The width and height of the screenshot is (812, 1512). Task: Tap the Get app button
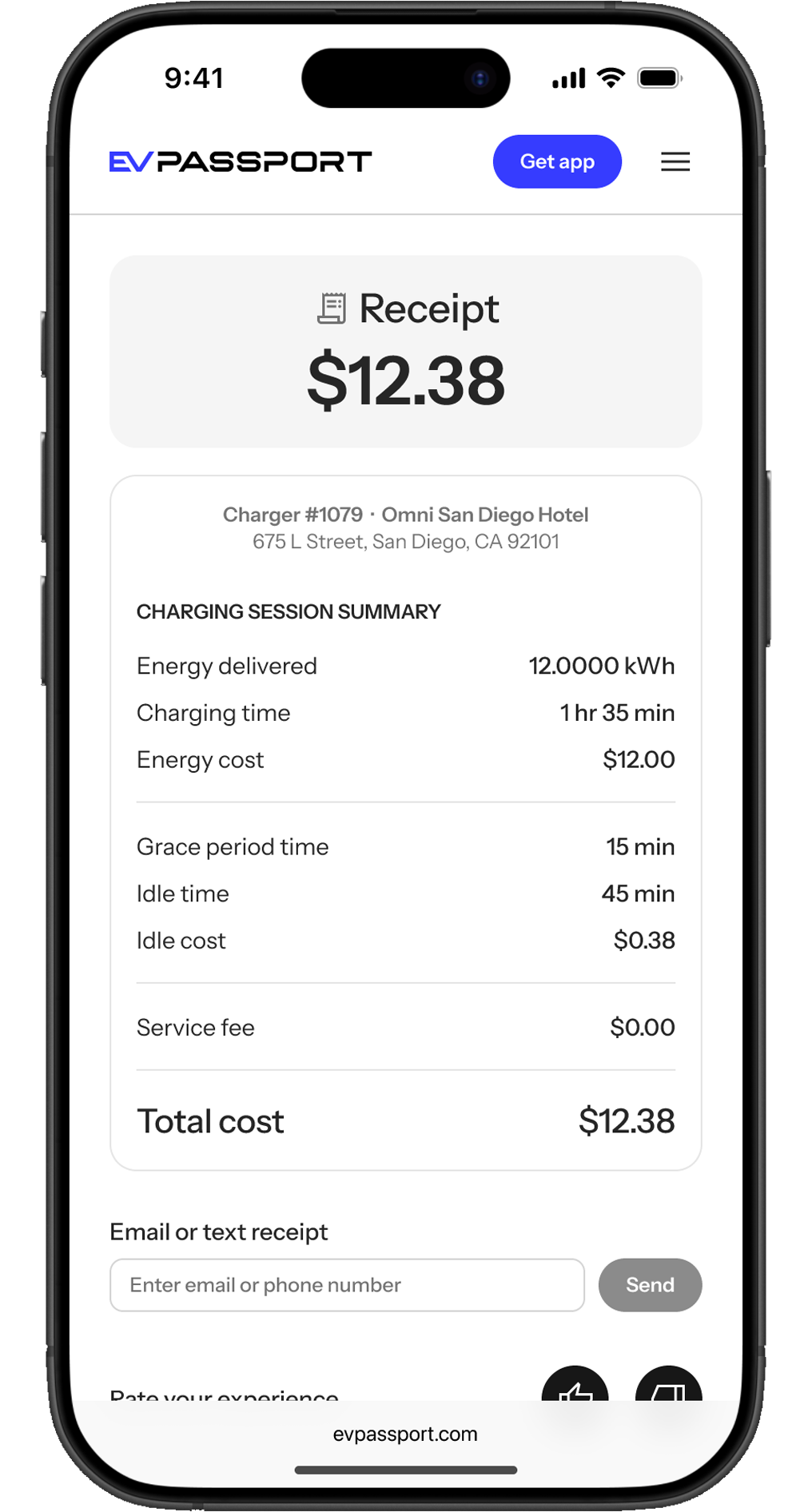coord(557,161)
